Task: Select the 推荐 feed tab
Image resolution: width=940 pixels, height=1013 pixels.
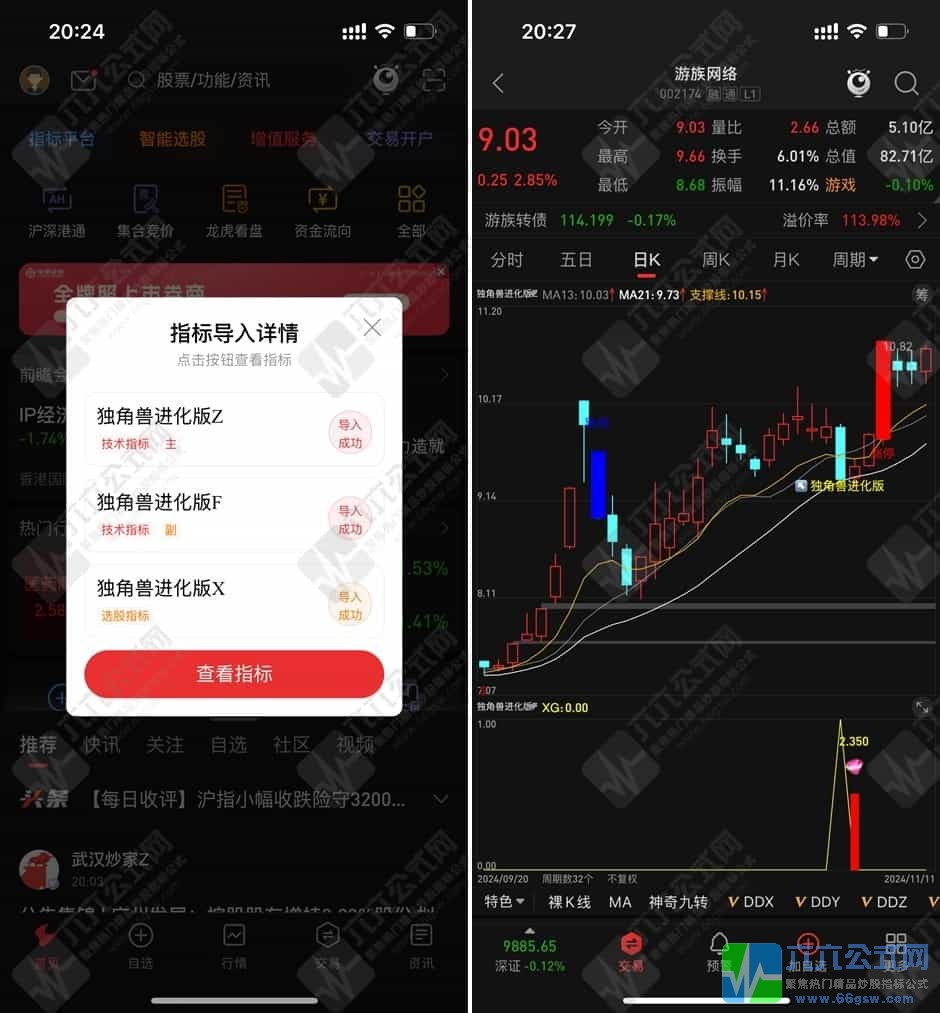Action: (x=36, y=744)
